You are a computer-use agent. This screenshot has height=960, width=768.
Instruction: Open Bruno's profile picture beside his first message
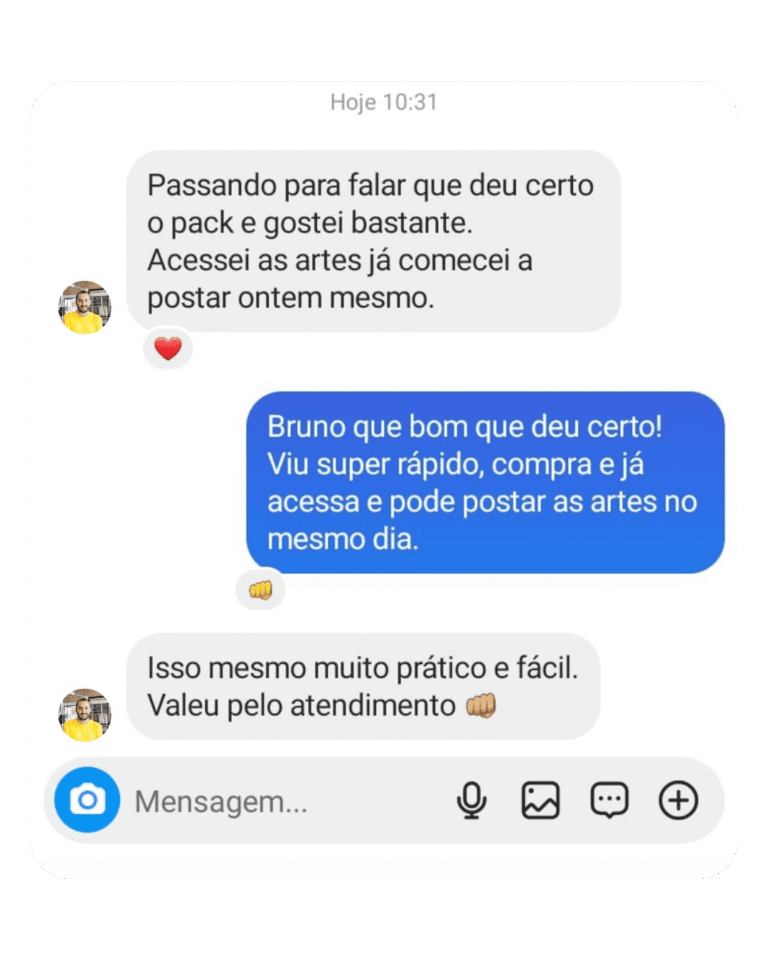click(x=84, y=306)
